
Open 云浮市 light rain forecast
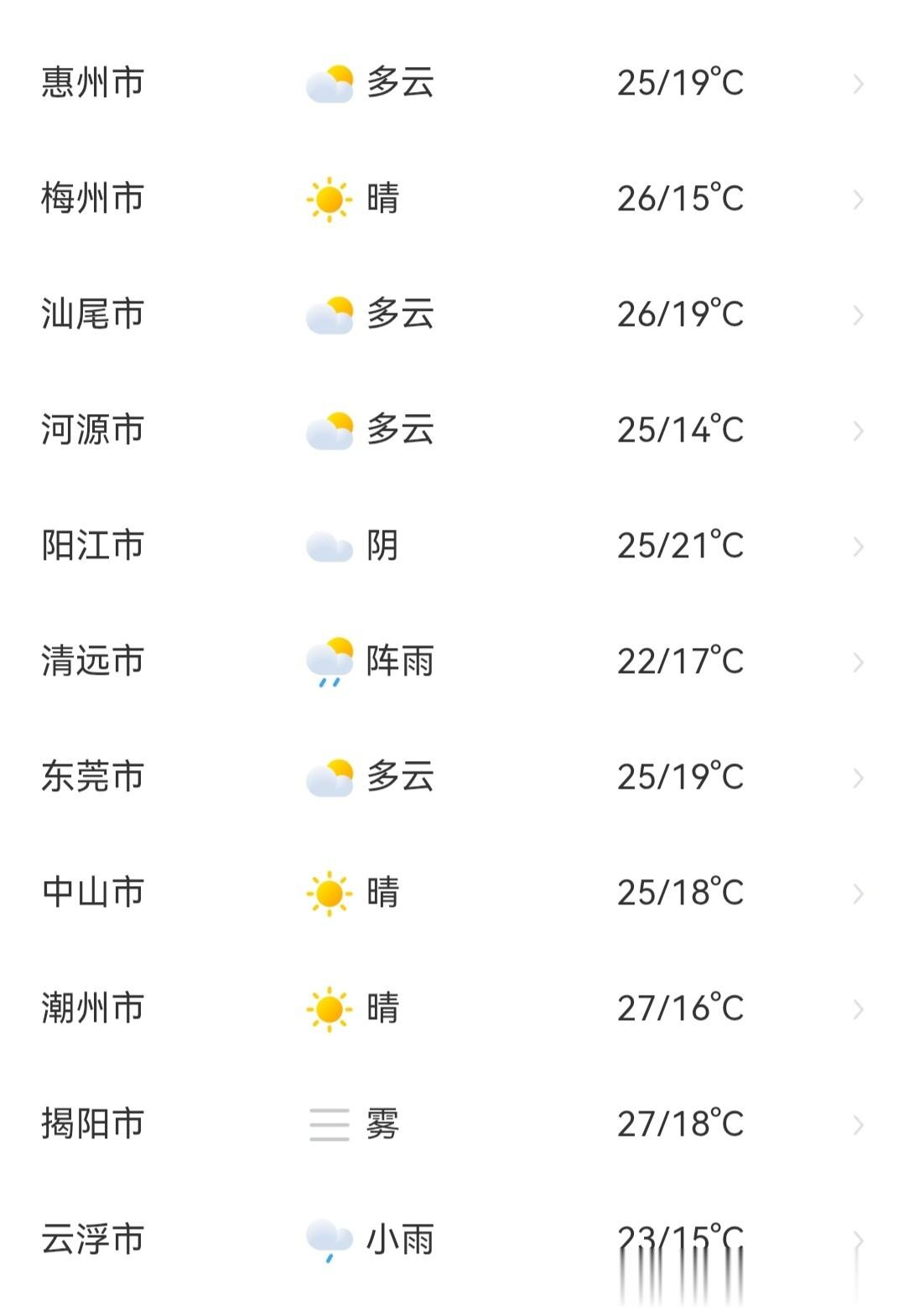coord(454,1240)
